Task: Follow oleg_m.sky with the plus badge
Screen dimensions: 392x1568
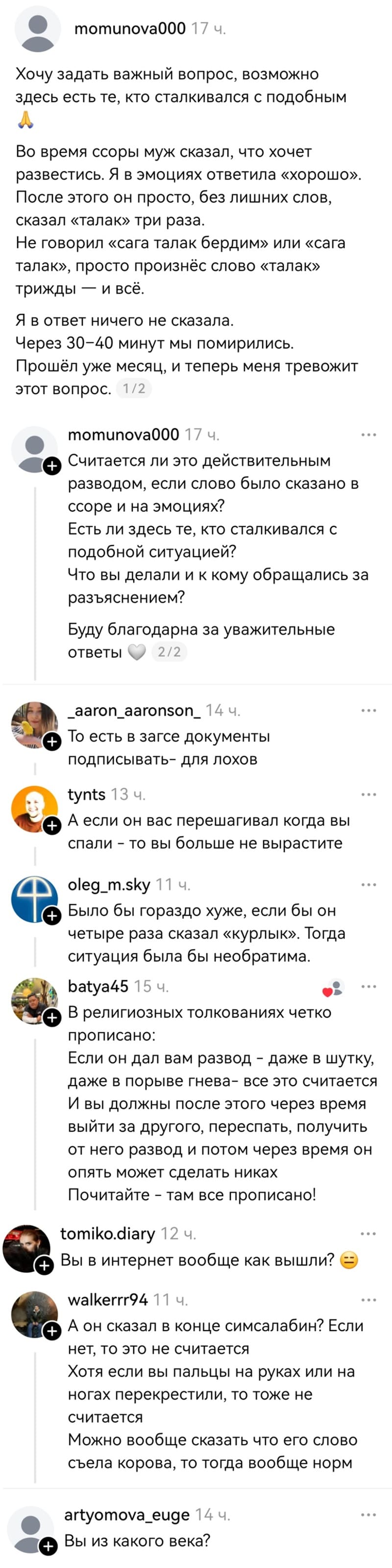Action: [52, 915]
